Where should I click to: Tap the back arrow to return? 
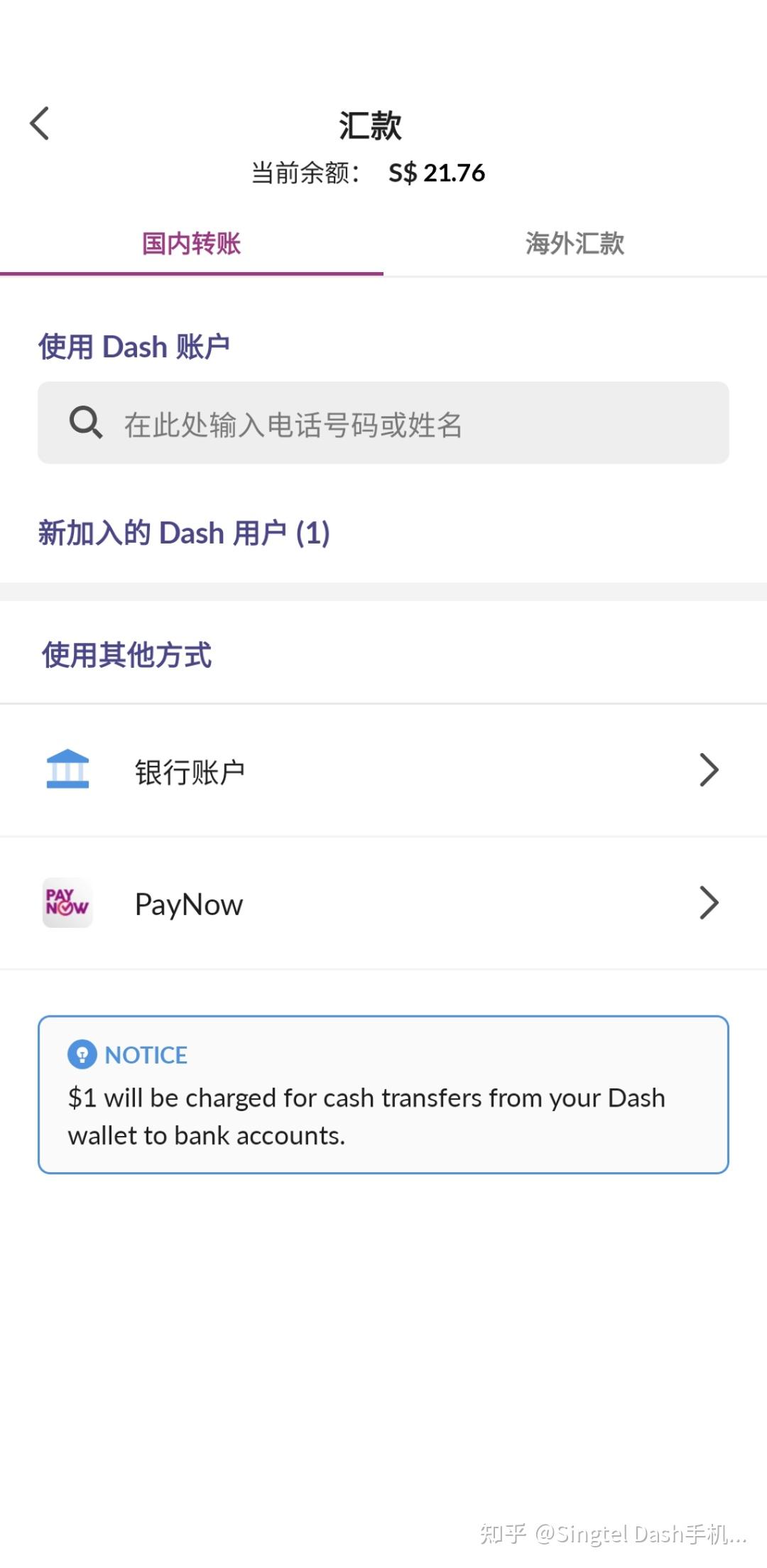pyautogui.click(x=40, y=122)
